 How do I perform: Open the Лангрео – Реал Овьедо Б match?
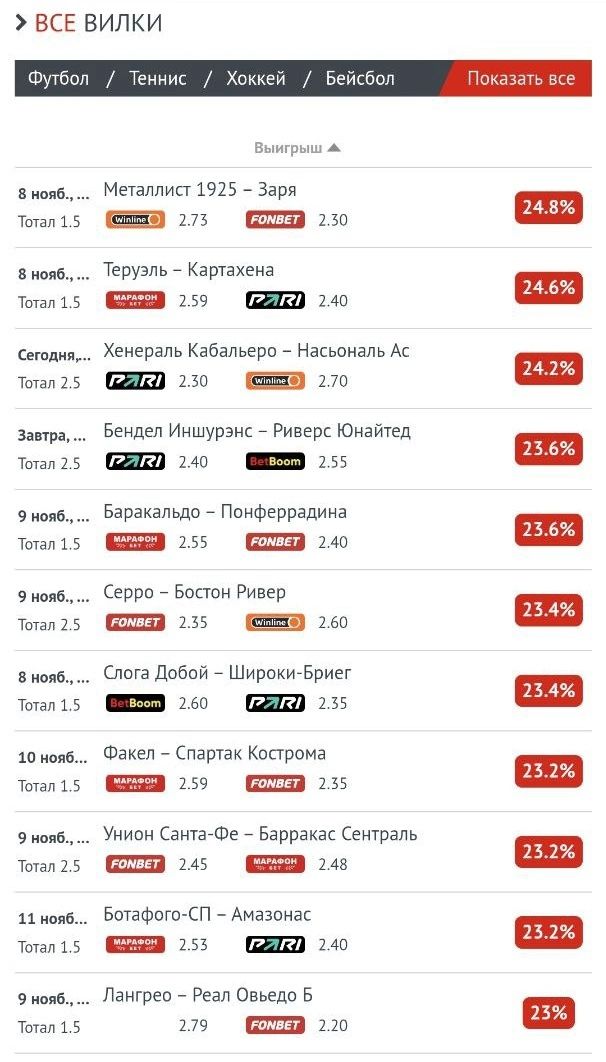pos(208,995)
